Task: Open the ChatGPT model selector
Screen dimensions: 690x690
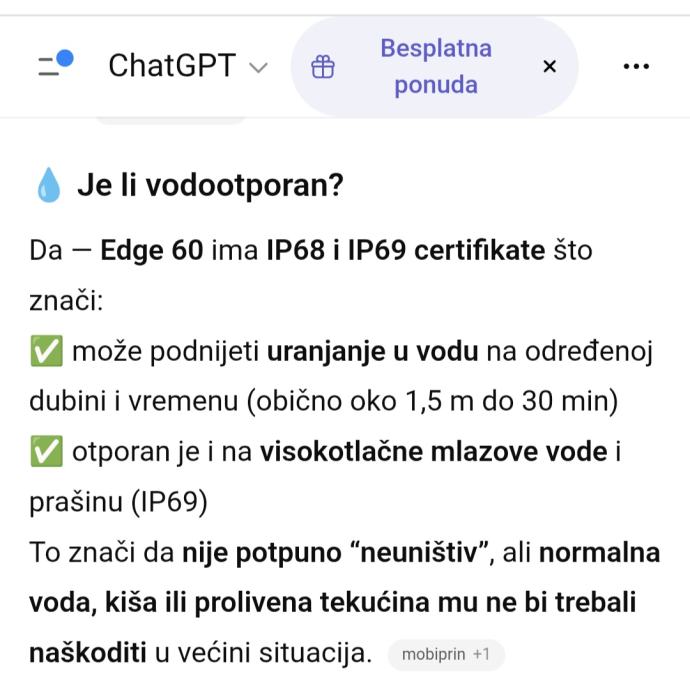Action: pyautogui.click(x=187, y=66)
